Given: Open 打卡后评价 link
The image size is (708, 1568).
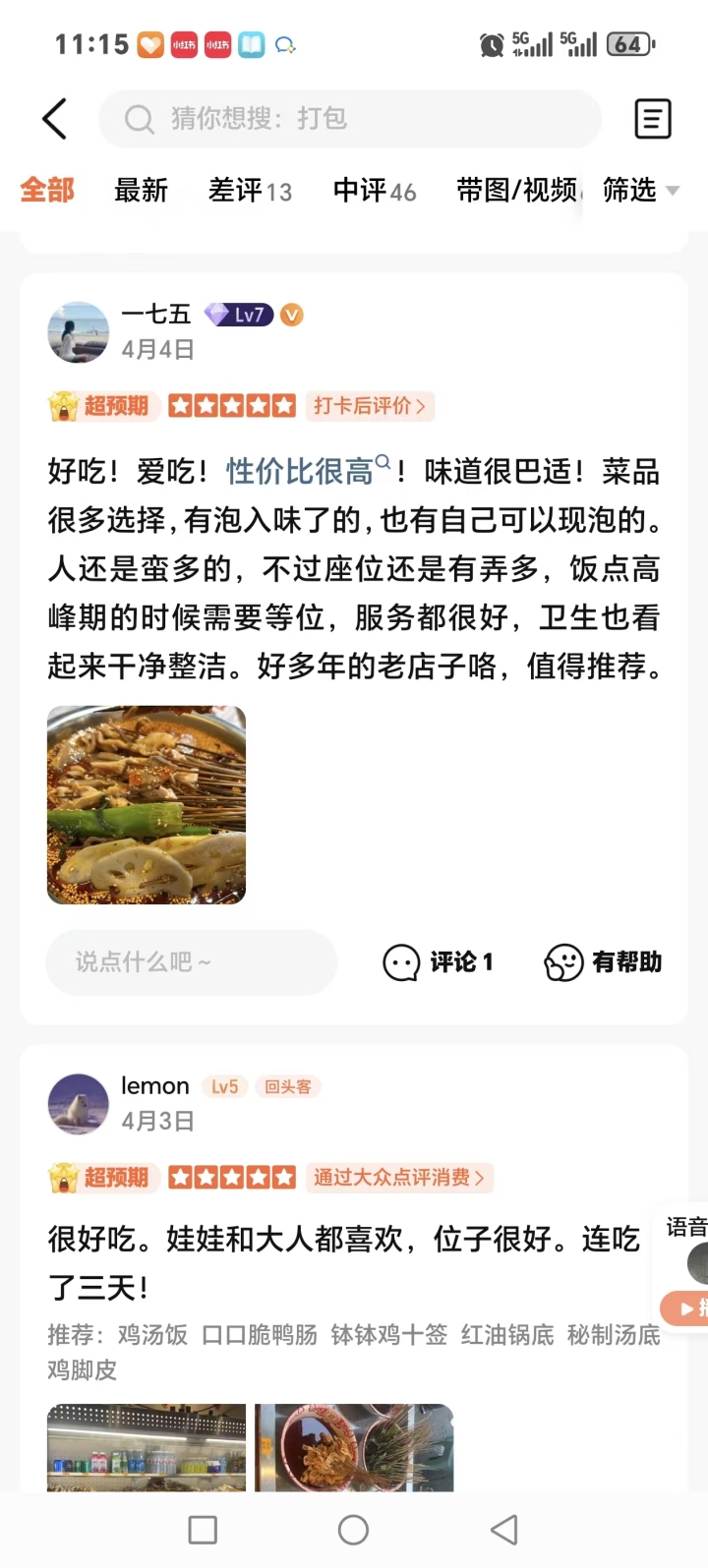Looking at the screenshot, I should coord(370,405).
